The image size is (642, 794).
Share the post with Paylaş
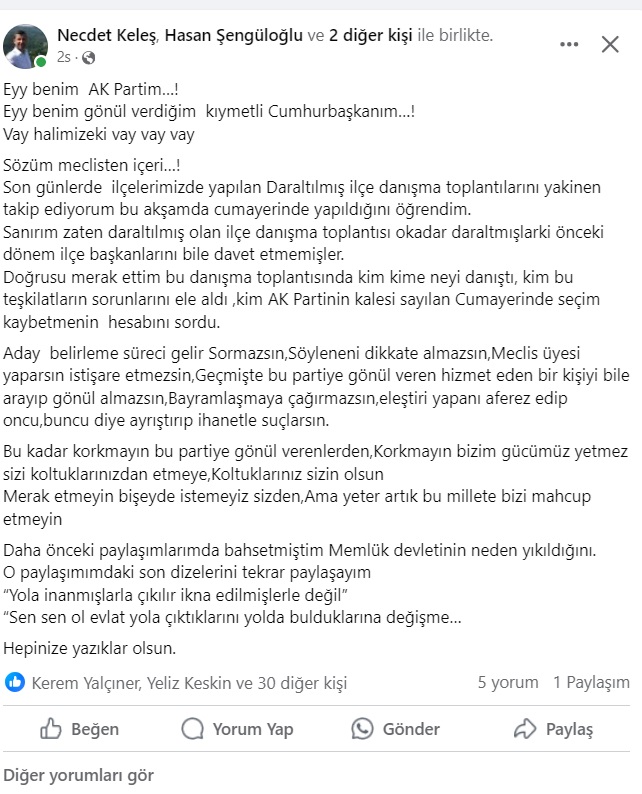click(x=553, y=729)
